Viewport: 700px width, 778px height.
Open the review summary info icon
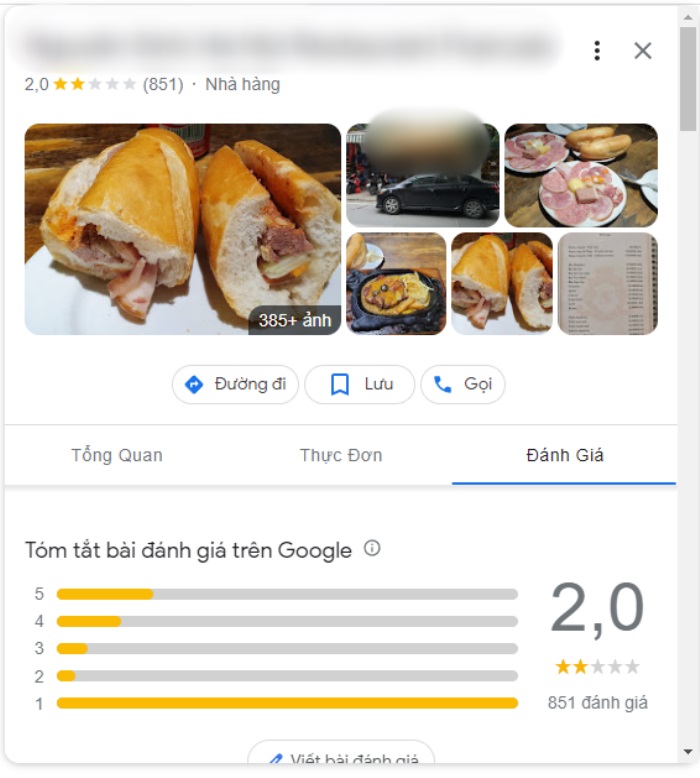tap(372, 548)
